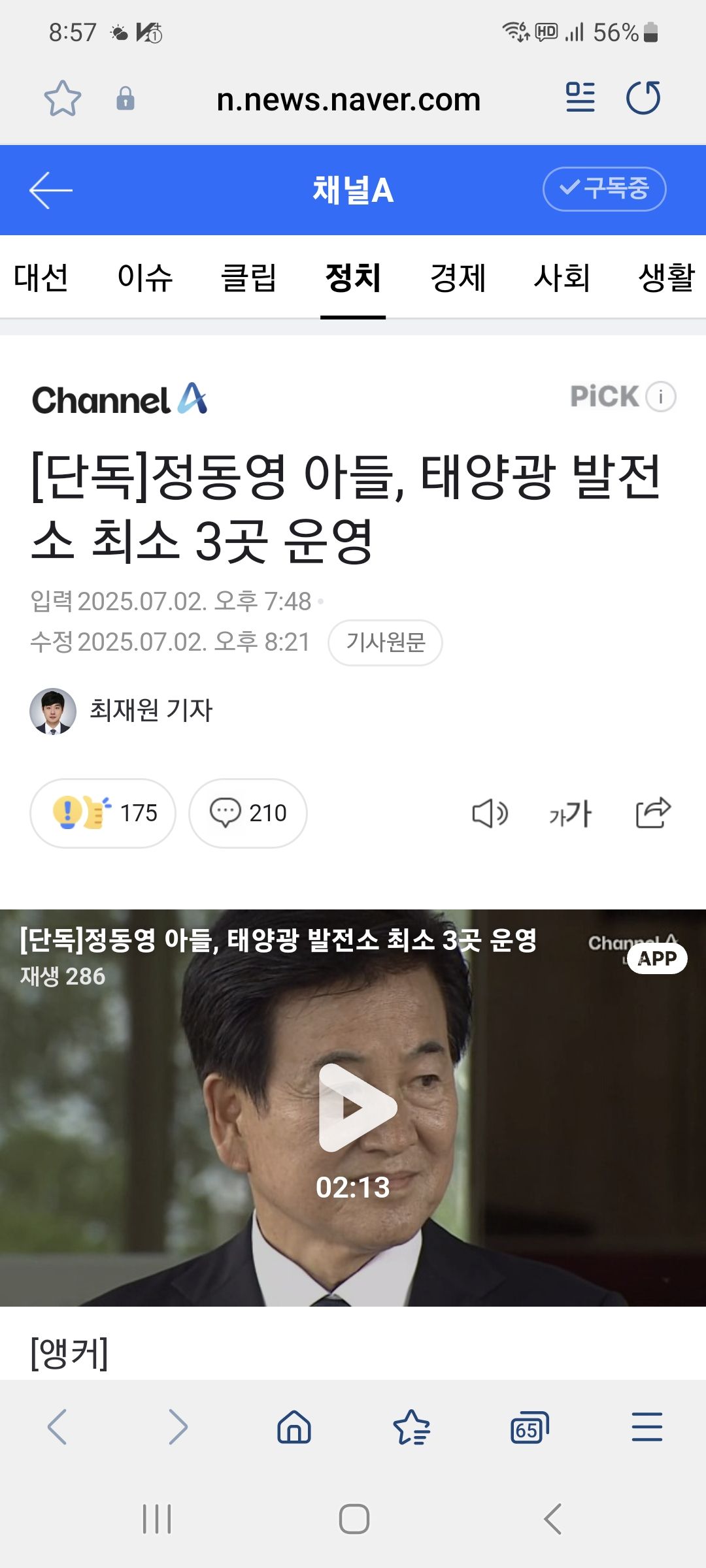Reload the page in browser
This screenshot has width=706, height=1568.
pos(643,98)
